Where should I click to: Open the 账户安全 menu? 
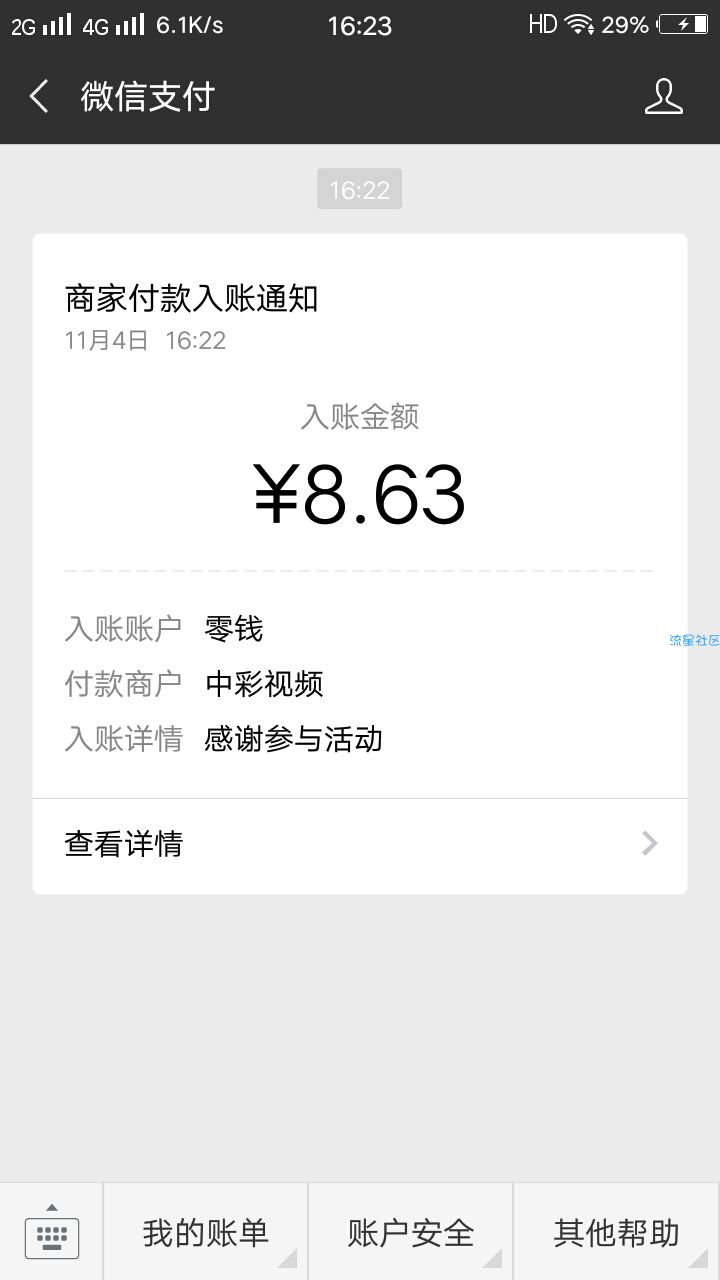411,1232
